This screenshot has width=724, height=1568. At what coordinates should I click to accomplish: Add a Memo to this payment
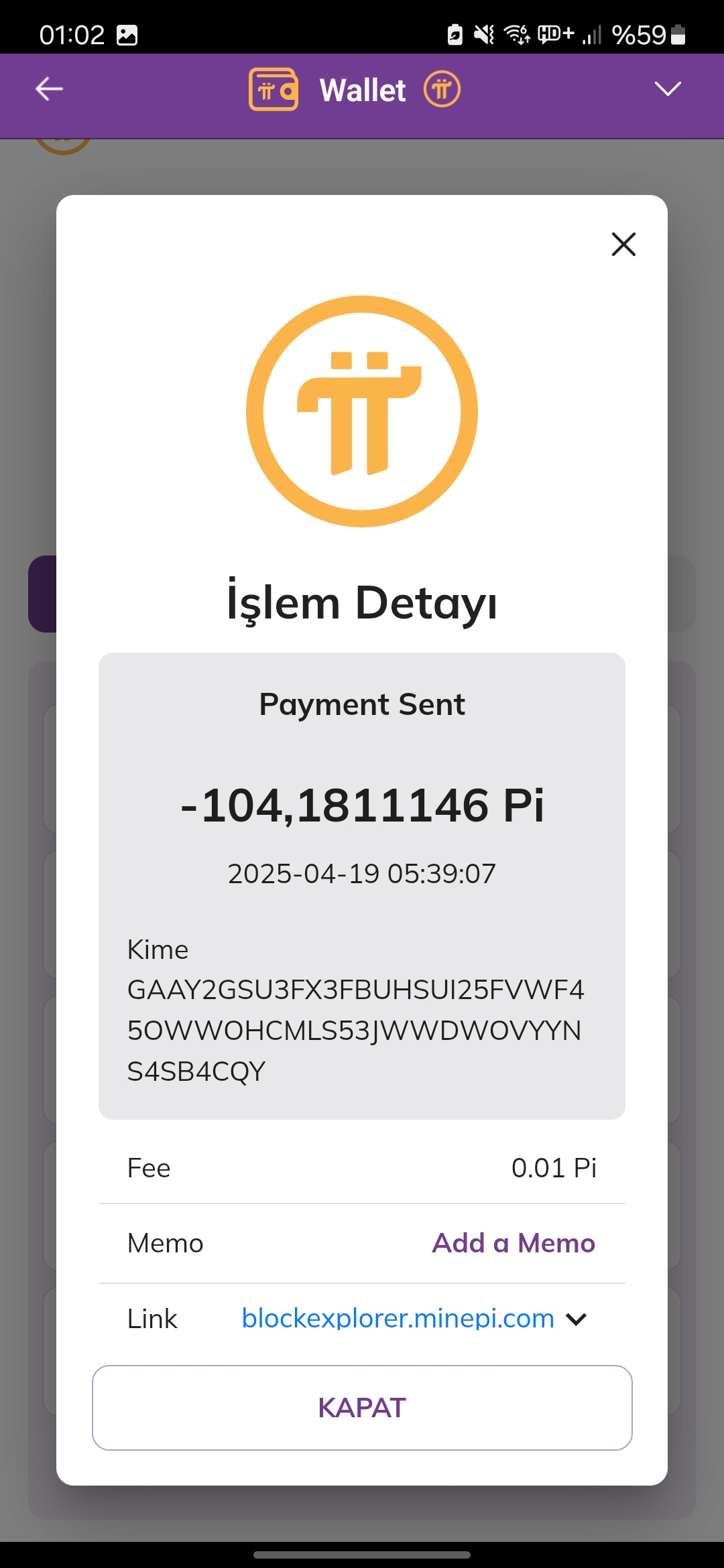tap(514, 1243)
